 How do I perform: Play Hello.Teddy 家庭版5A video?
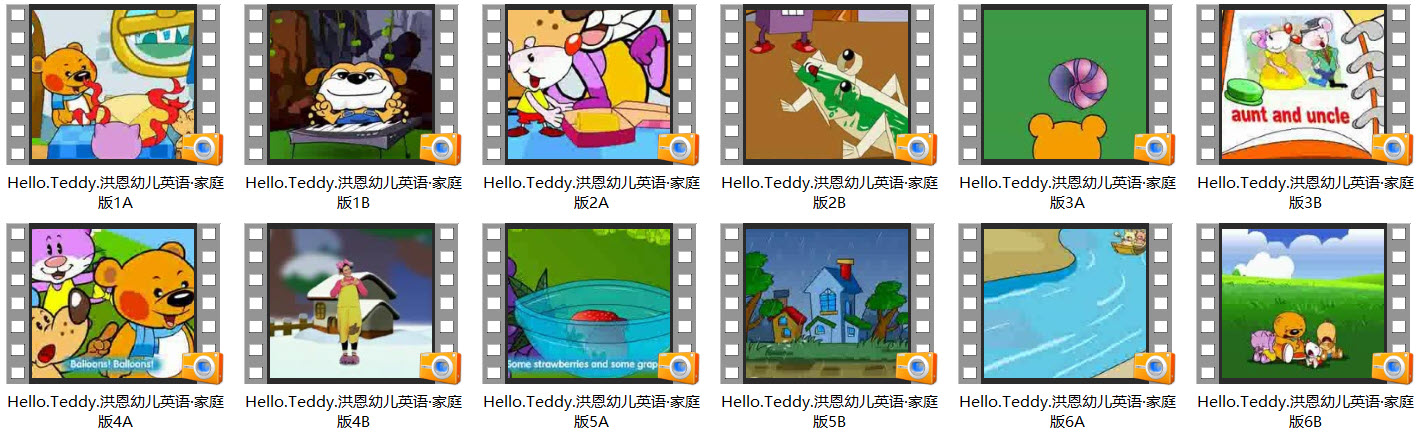[589, 303]
